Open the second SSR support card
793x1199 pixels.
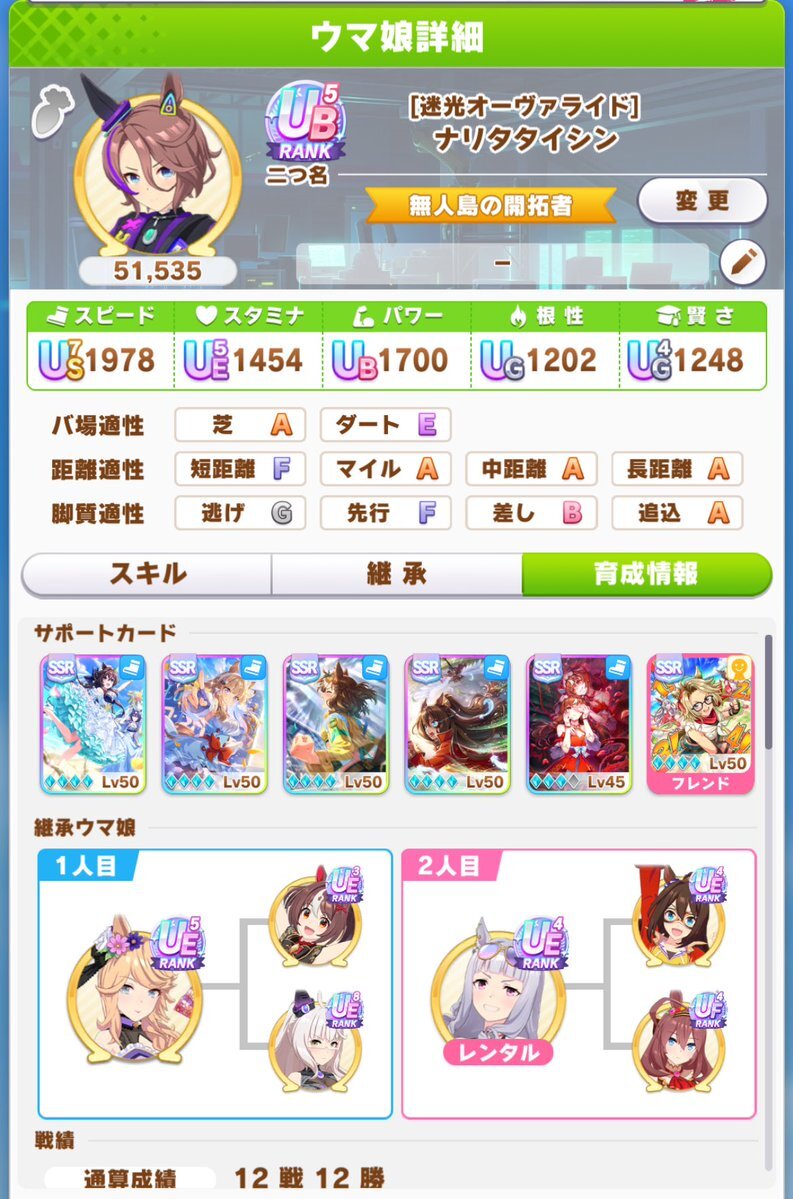(214, 723)
